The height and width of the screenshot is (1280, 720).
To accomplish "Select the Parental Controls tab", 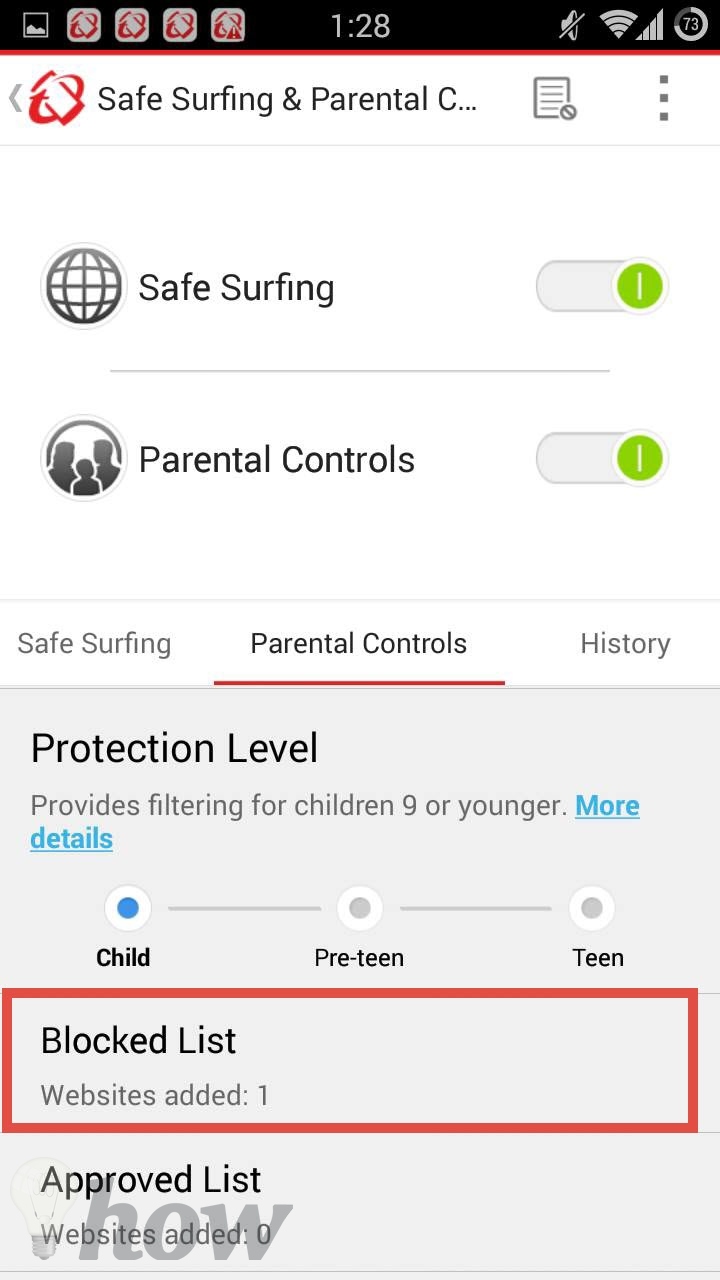I will point(359,643).
